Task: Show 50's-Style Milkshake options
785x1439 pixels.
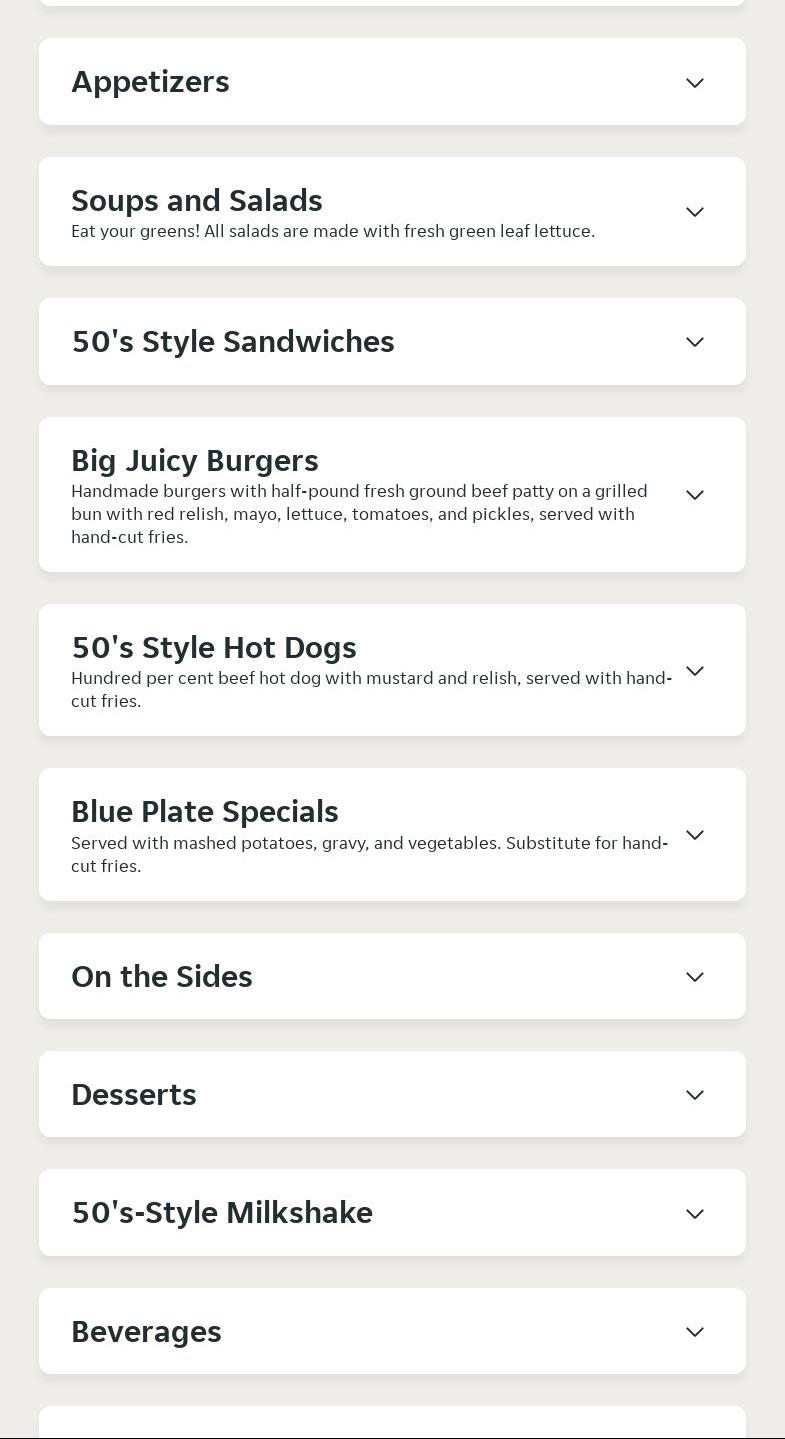Action: pyautogui.click(x=694, y=1214)
